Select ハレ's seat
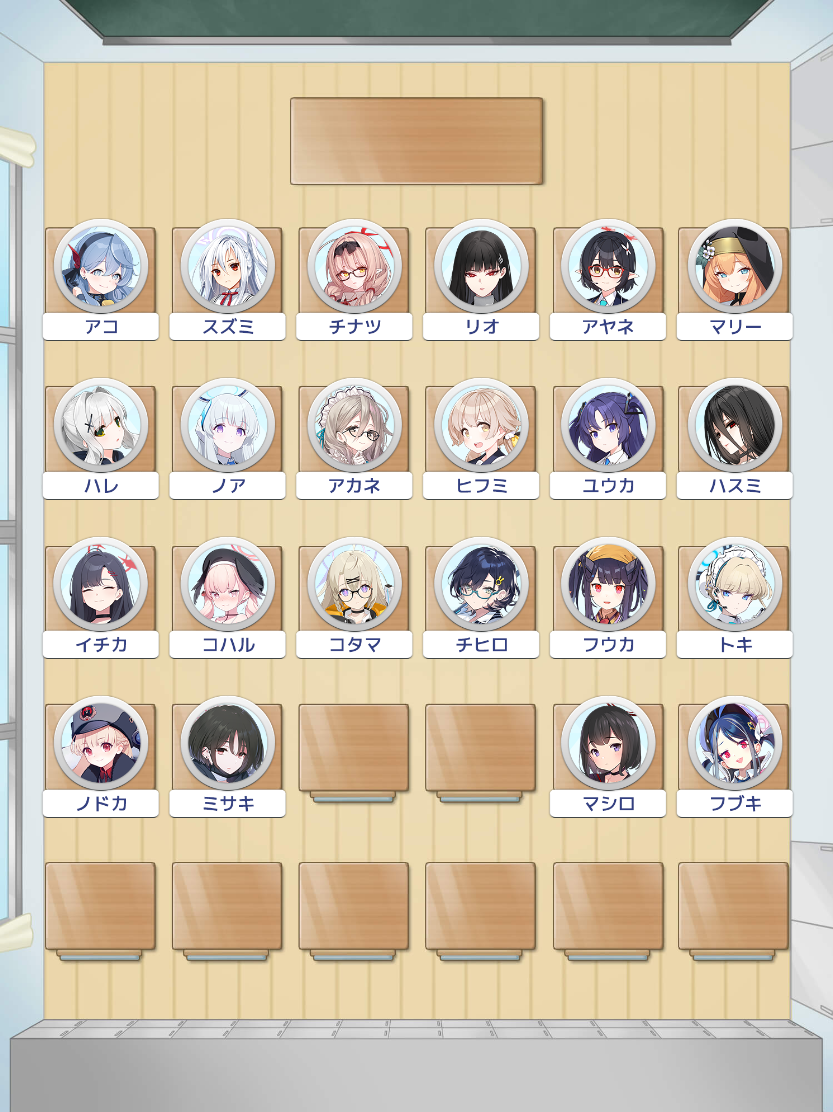This screenshot has width=833, height=1112. pos(100,425)
